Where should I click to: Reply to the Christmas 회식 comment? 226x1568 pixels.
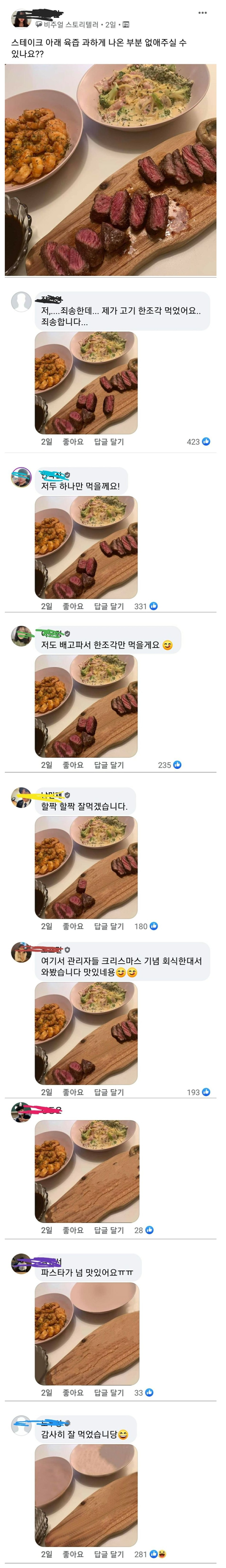coord(109,1092)
